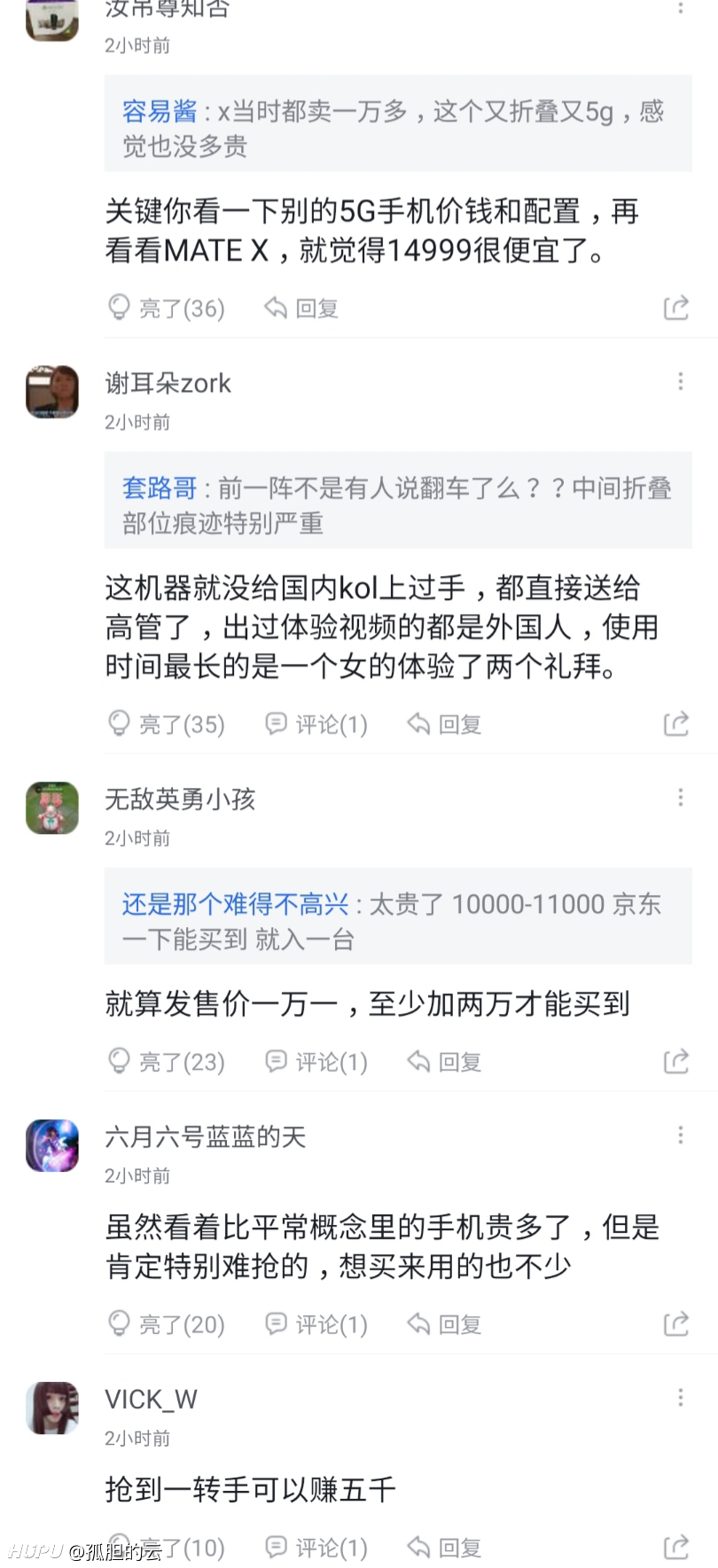View the 1 comment under 谢耳朵zork's post

(316, 724)
